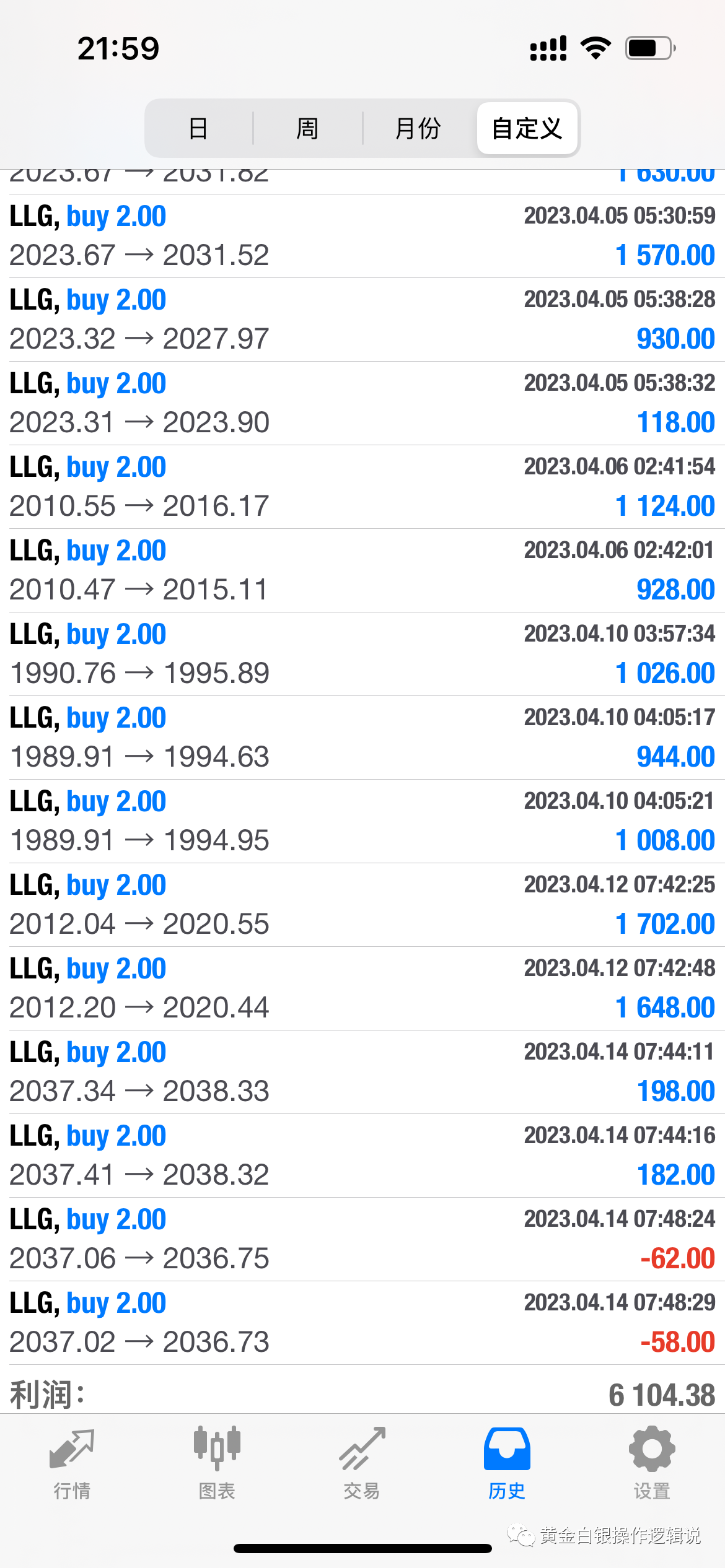Switch to the 日 (day) period tab
This screenshot has width=725, height=1568.
[198, 129]
